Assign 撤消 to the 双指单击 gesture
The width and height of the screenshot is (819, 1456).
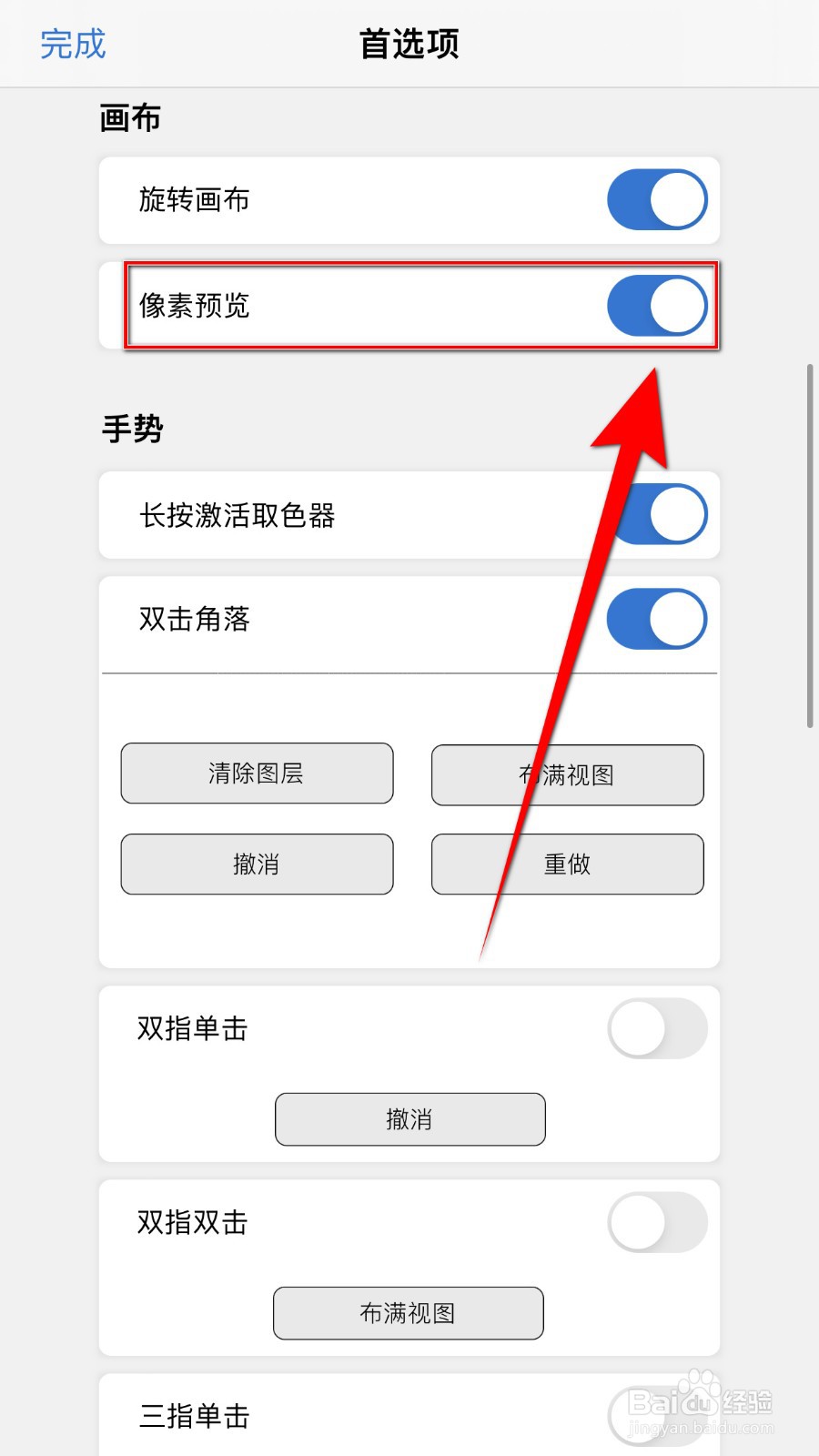pos(409,1119)
